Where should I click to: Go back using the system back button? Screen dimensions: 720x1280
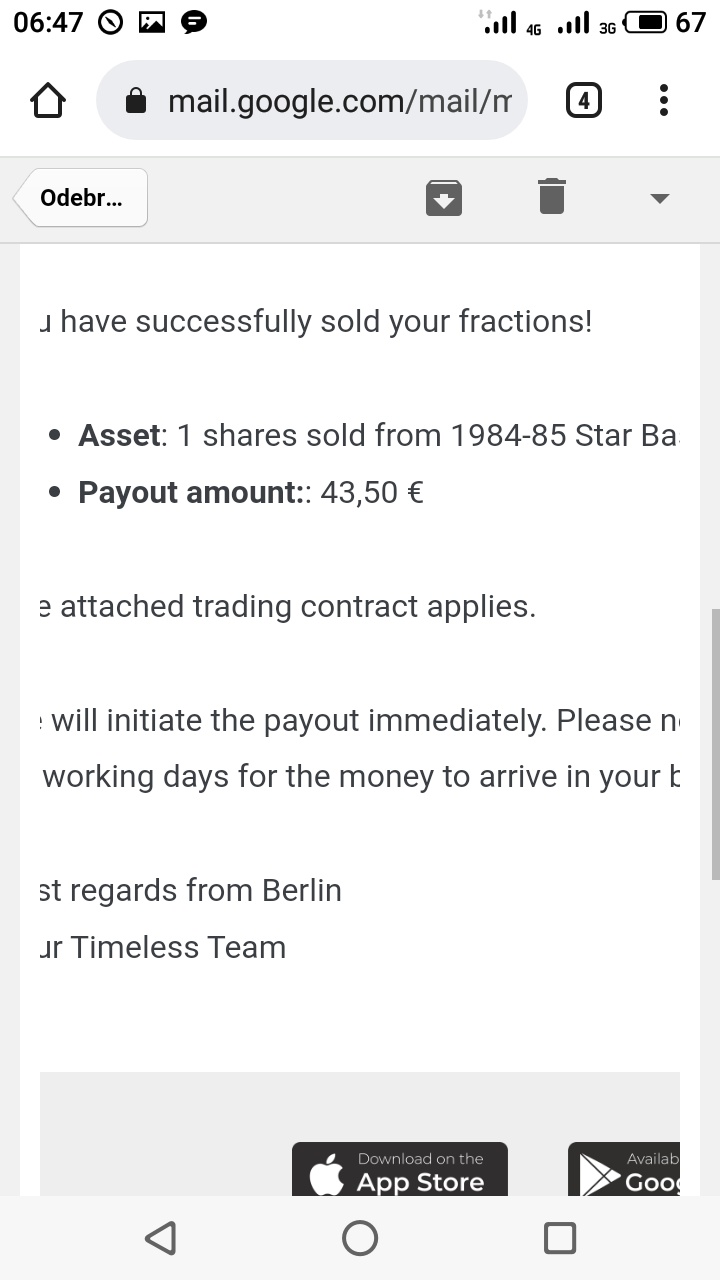point(160,1238)
